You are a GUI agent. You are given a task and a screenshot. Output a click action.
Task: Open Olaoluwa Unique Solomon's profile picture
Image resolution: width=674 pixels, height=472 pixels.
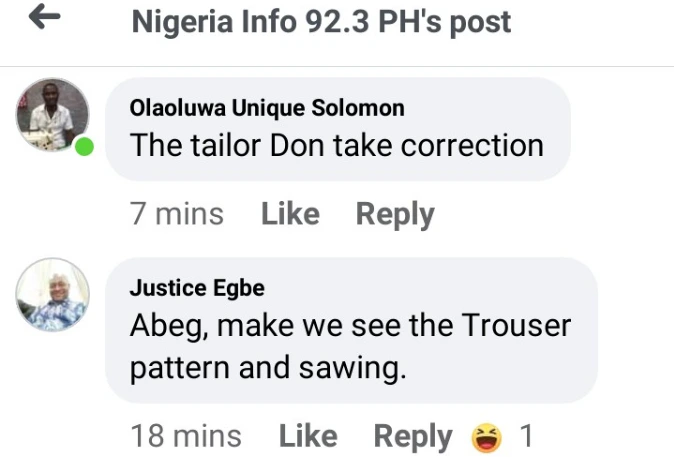[x=52, y=115]
